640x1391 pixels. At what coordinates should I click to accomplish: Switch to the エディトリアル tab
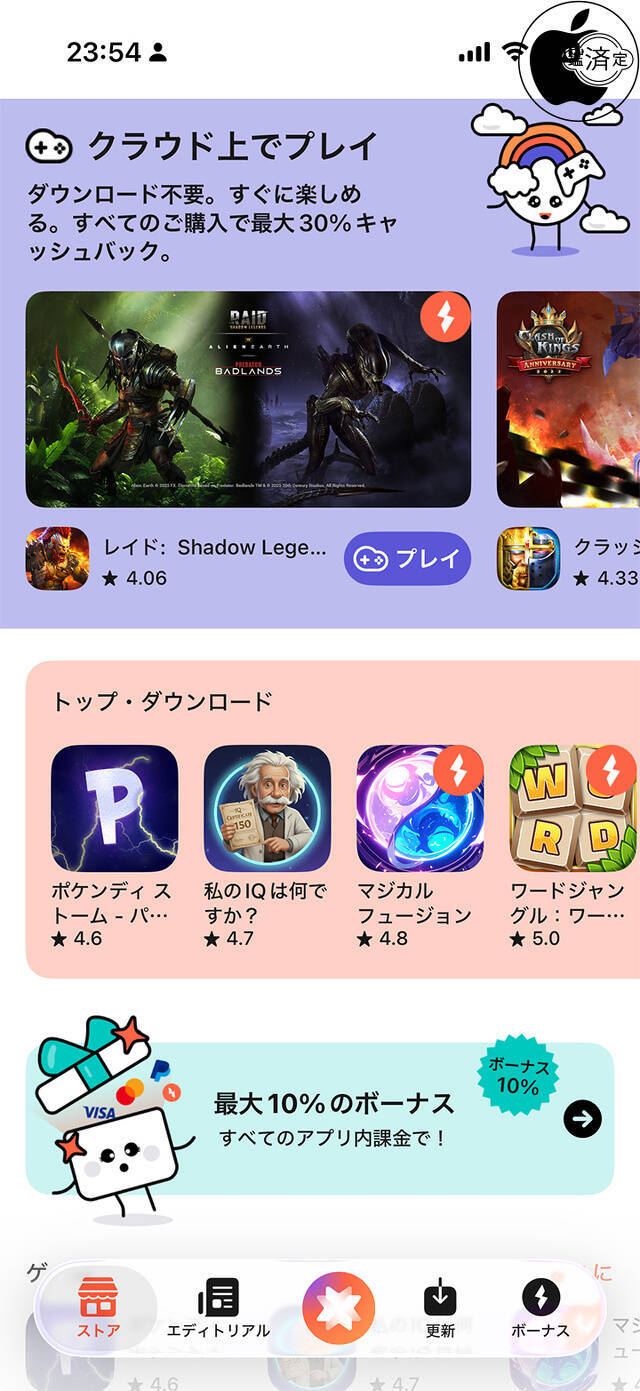pos(218,1307)
